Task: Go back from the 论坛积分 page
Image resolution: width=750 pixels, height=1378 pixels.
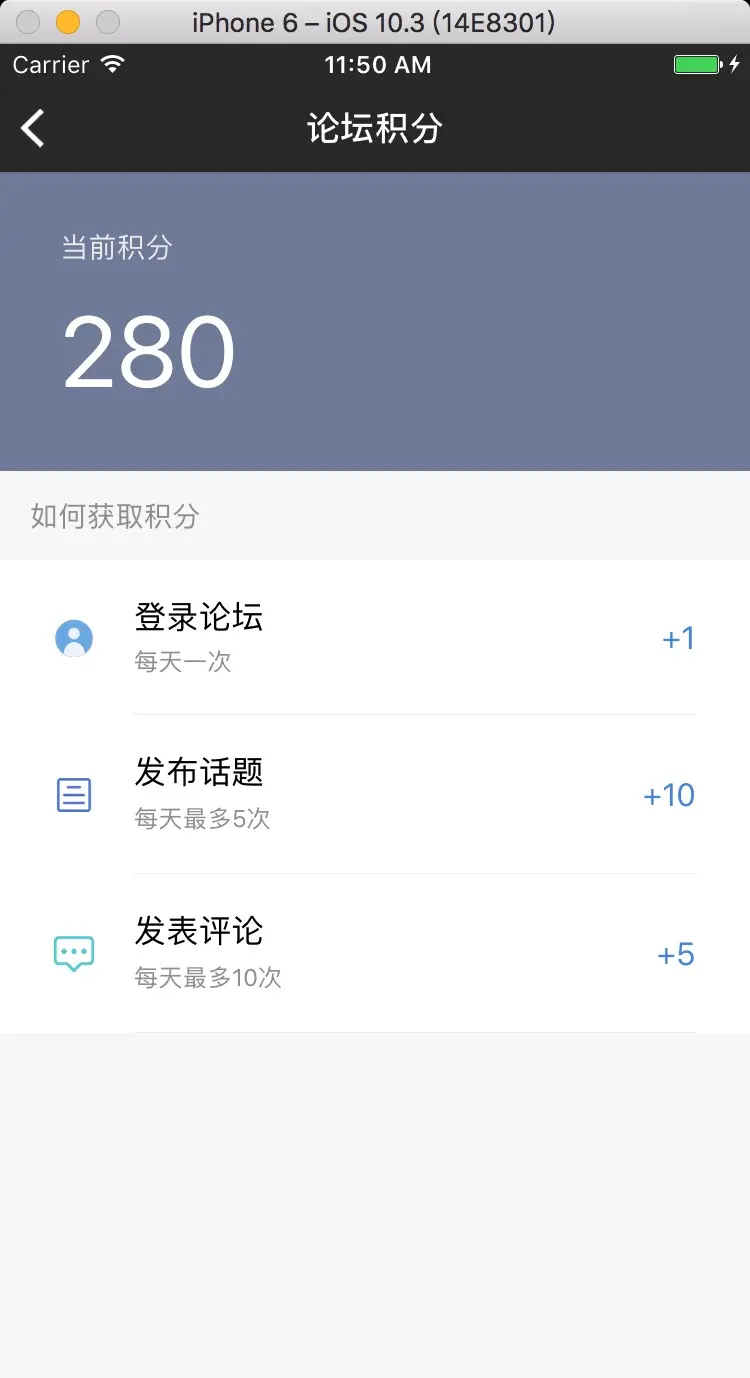Action: [x=33, y=128]
